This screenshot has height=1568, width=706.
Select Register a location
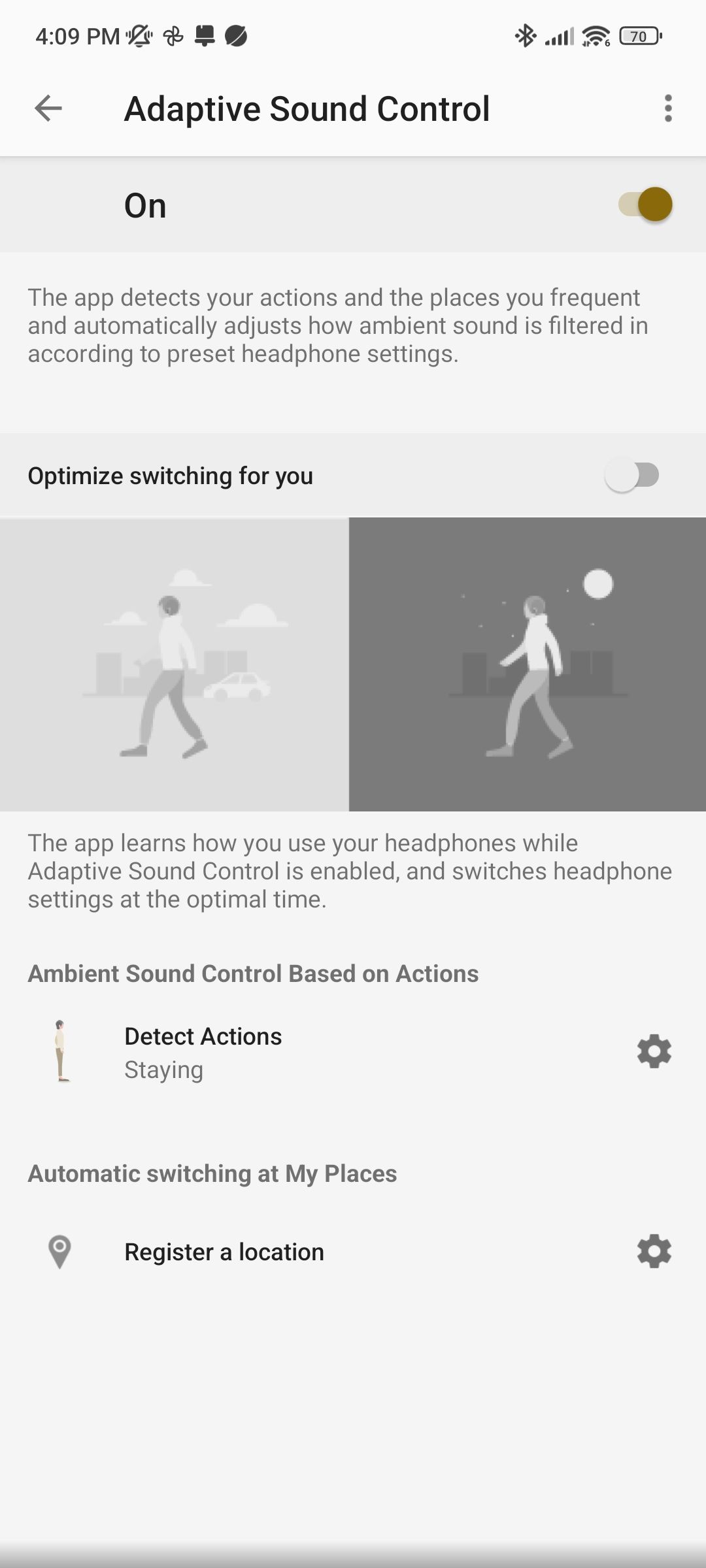[x=224, y=1252]
